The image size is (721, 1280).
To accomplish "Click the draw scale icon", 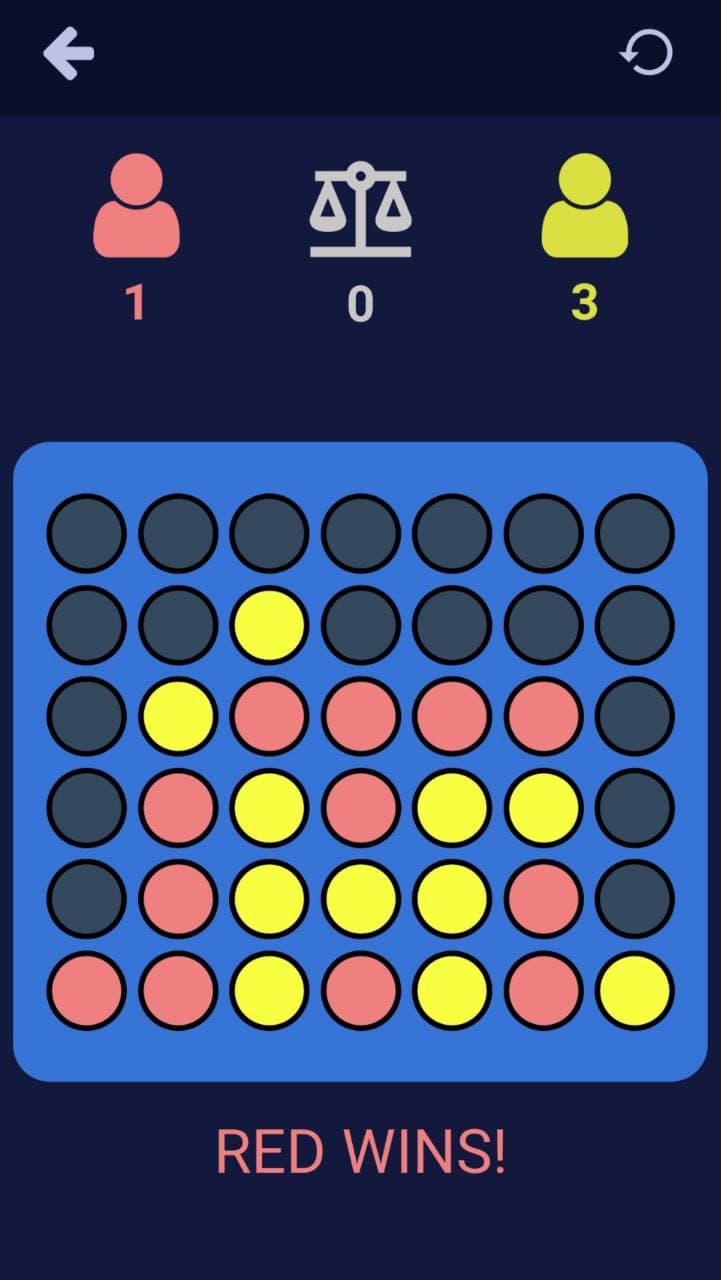I will pos(360,207).
